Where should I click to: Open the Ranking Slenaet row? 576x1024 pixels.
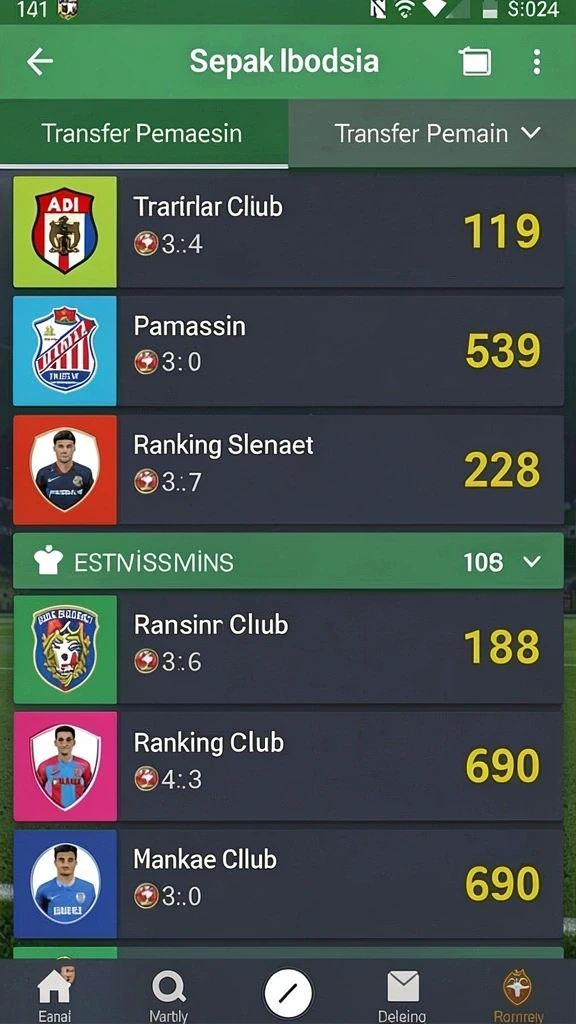[288, 470]
